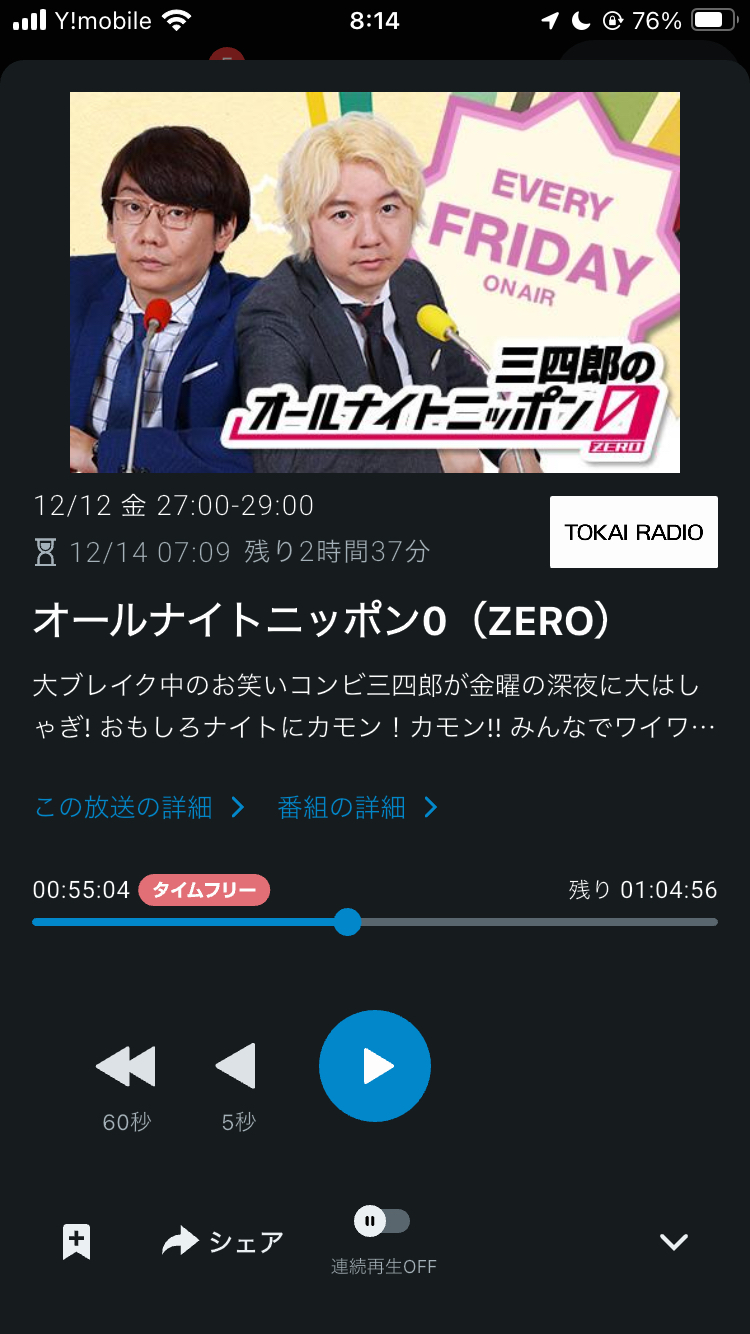This screenshot has width=750, height=1334.
Task: Skip back 5秒 in the program
Action: tap(237, 1066)
